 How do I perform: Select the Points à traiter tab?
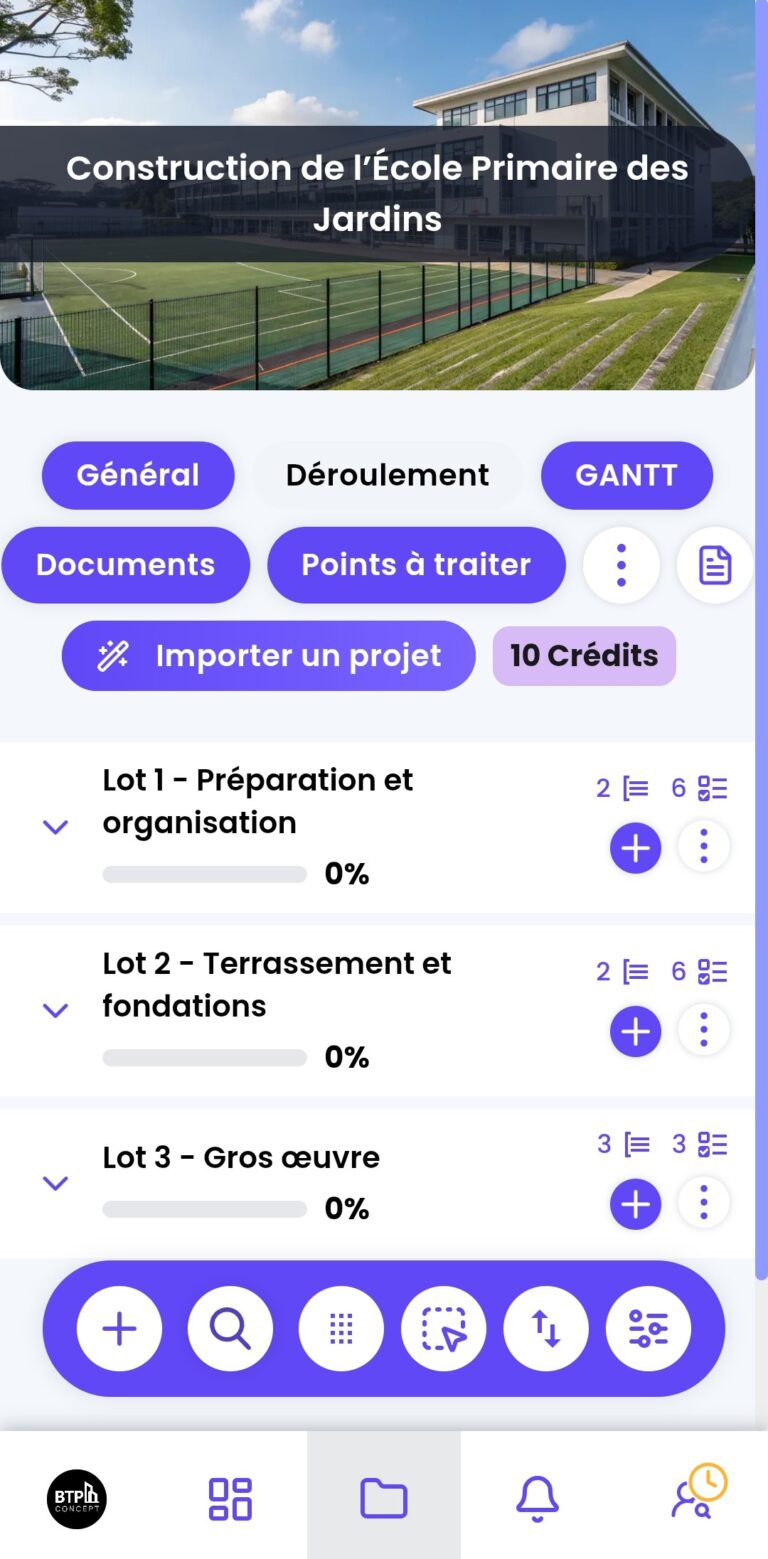pos(416,565)
